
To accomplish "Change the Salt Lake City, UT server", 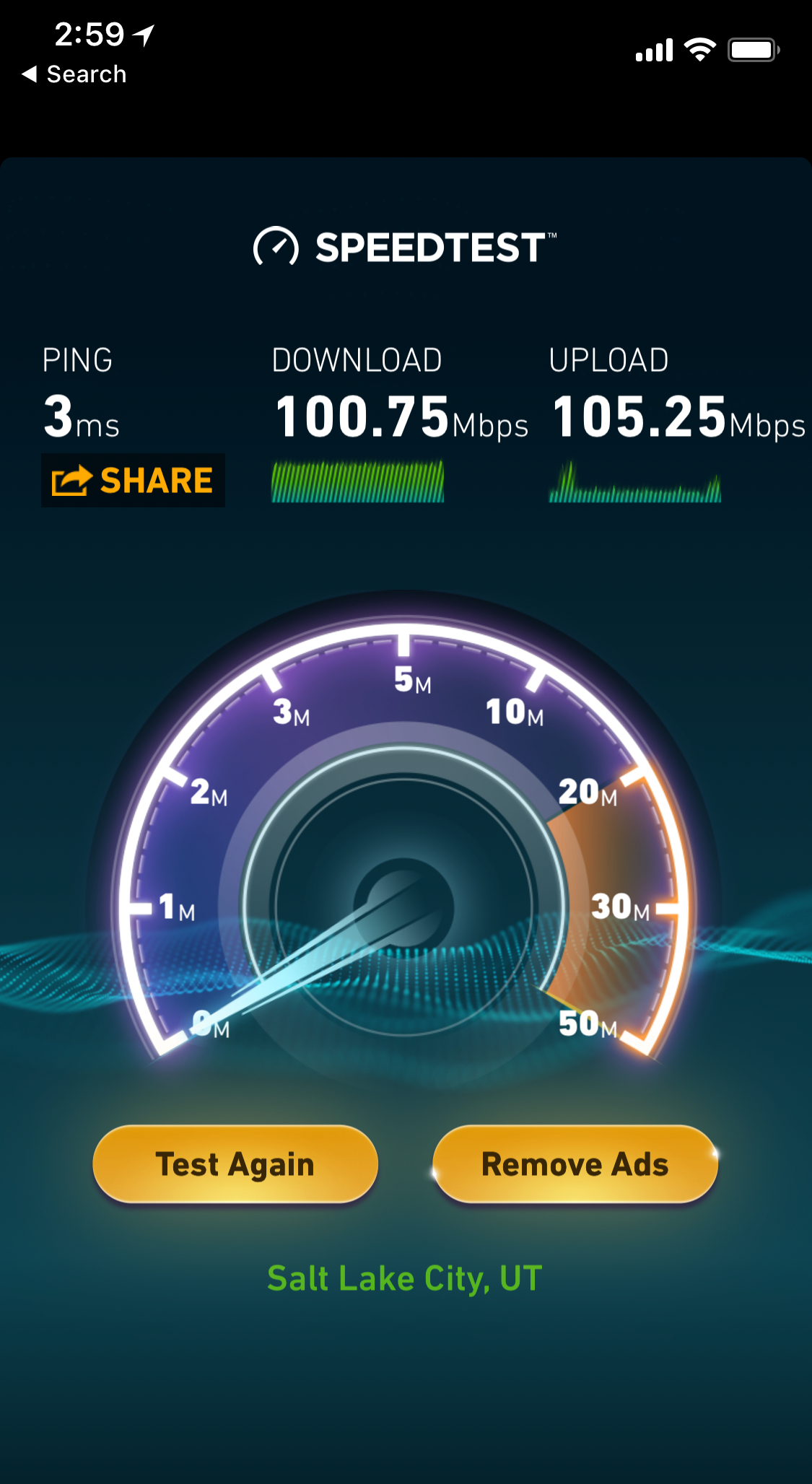I will [x=405, y=1278].
